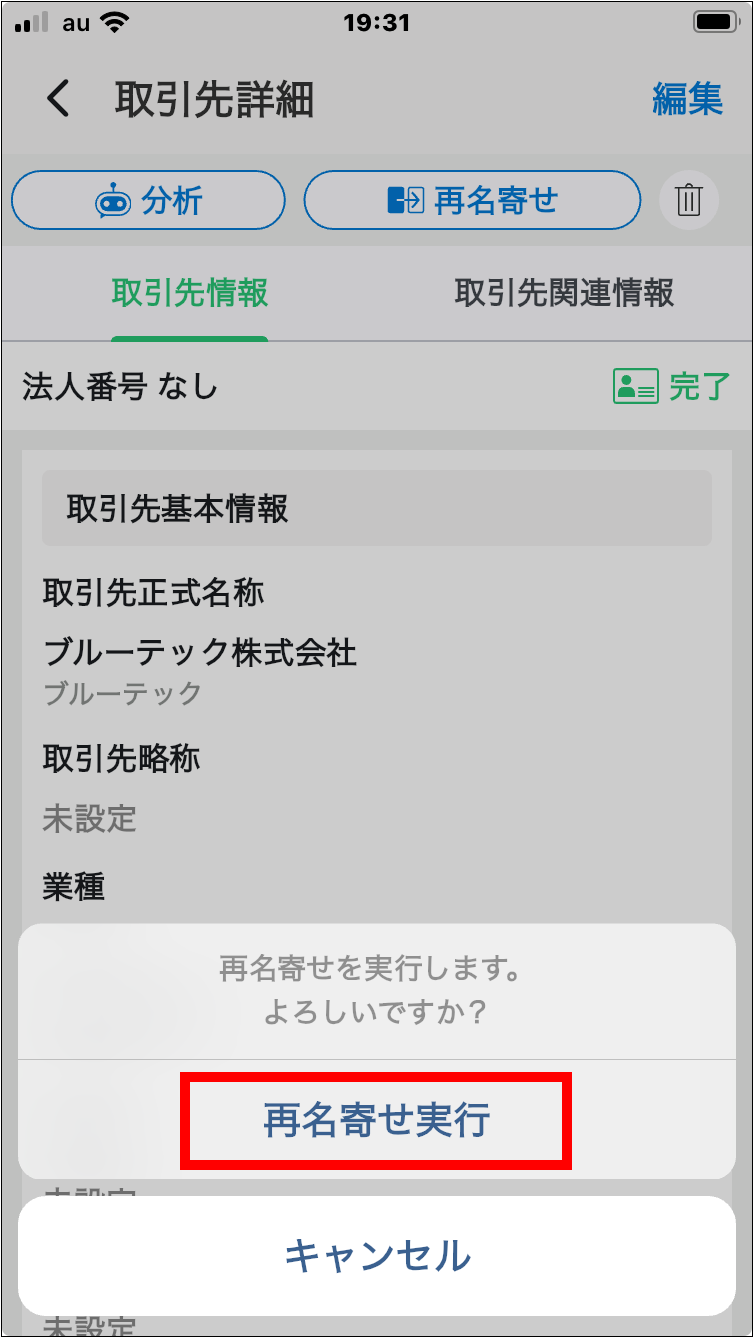Select the 取引先情報 tab
This screenshot has height=1337, width=753.
[x=189, y=293]
